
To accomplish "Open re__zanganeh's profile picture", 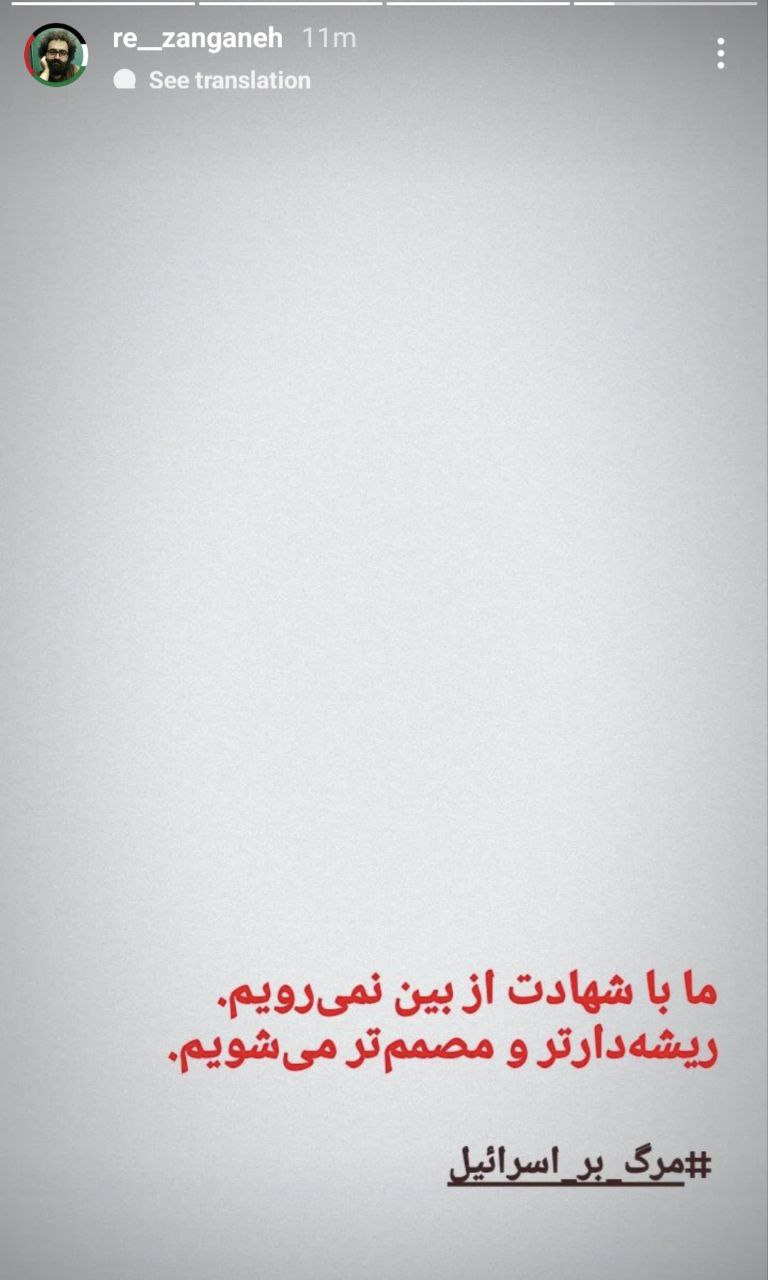I will (x=55, y=56).
